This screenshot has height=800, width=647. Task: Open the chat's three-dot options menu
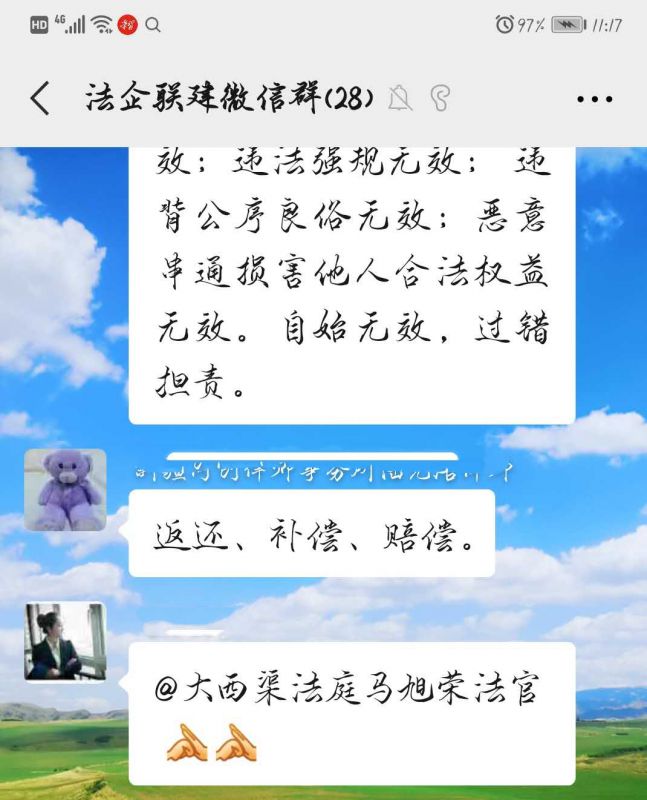pos(595,99)
